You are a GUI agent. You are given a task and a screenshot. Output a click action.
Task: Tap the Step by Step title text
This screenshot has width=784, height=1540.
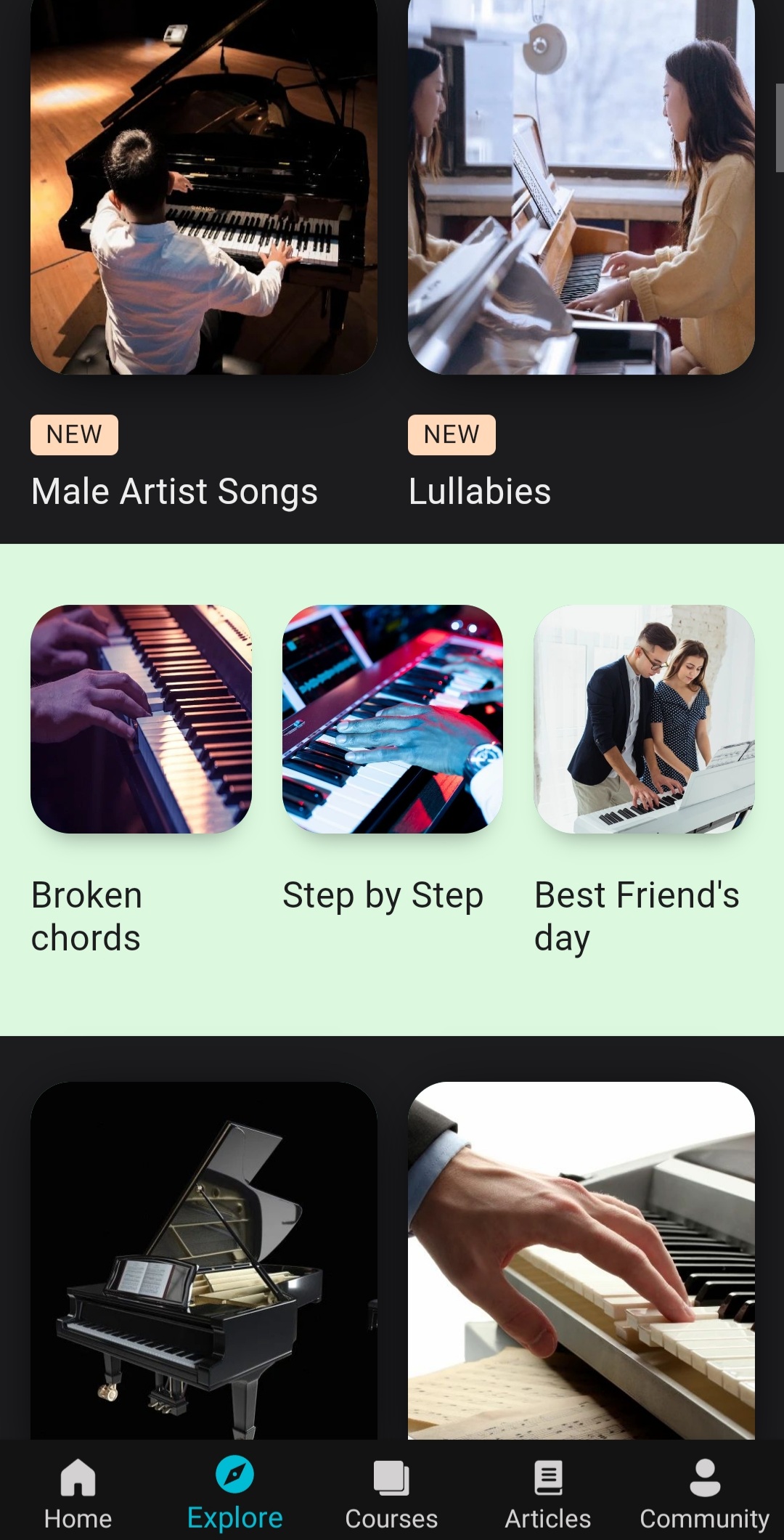tap(383, 895)
